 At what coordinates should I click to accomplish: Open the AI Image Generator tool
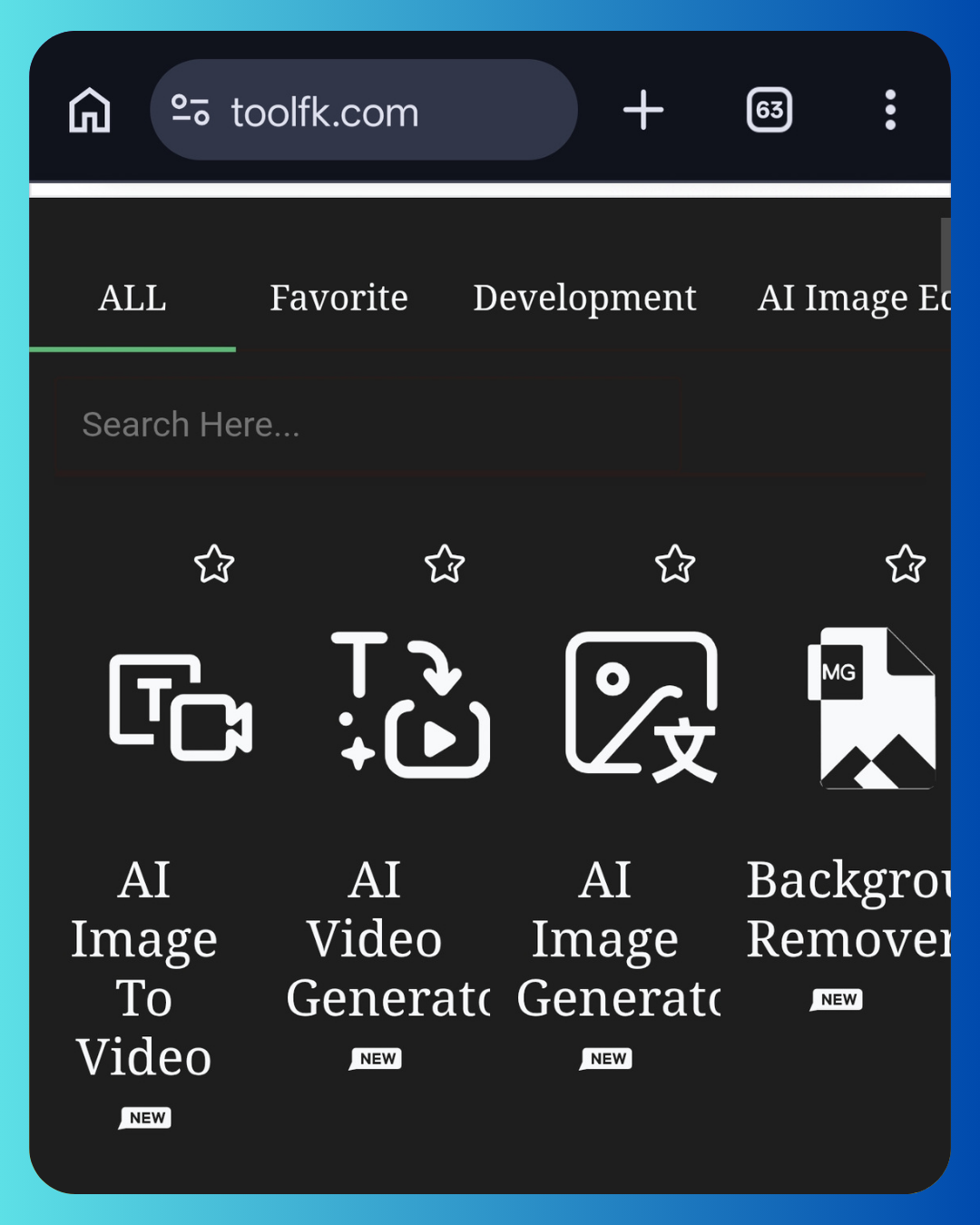coord(641,706)
